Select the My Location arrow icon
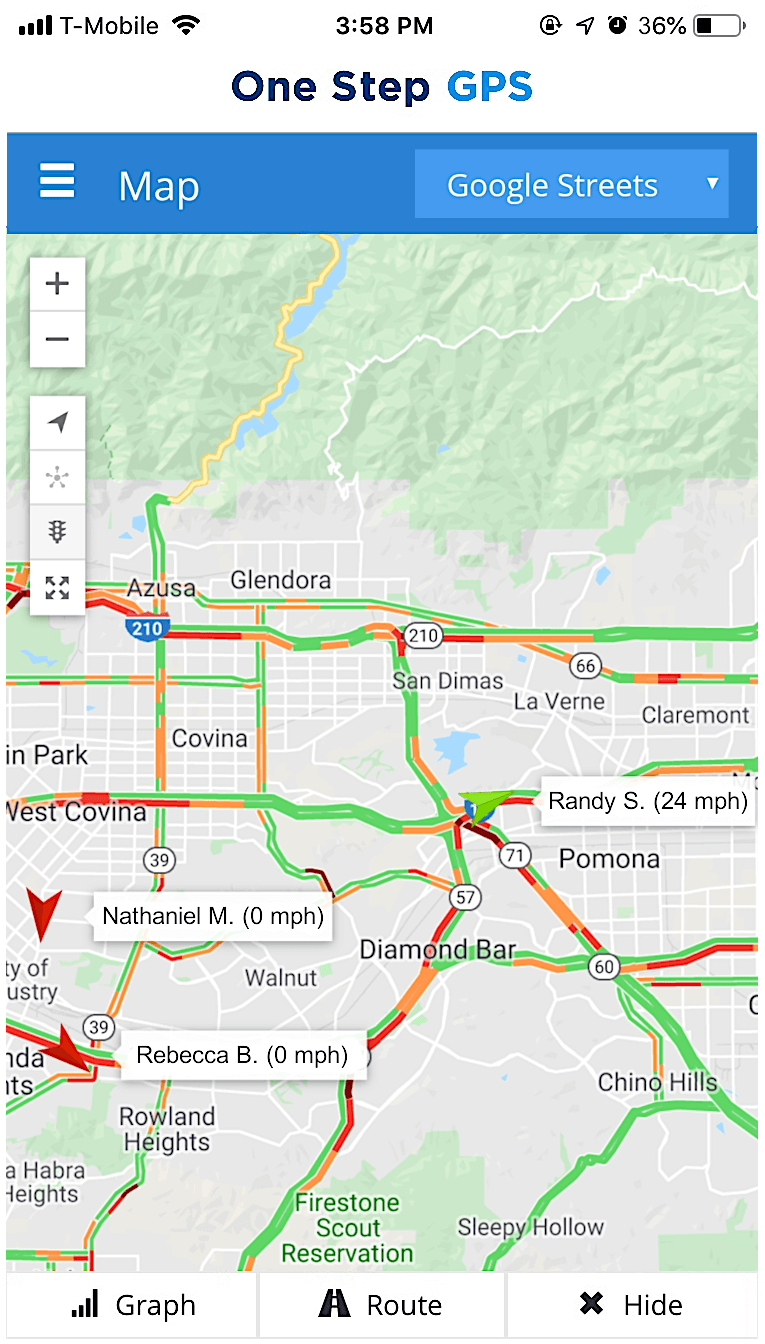Image resolution: width=765 pixels, height=1344 pixels. click(x=57, y=421)
